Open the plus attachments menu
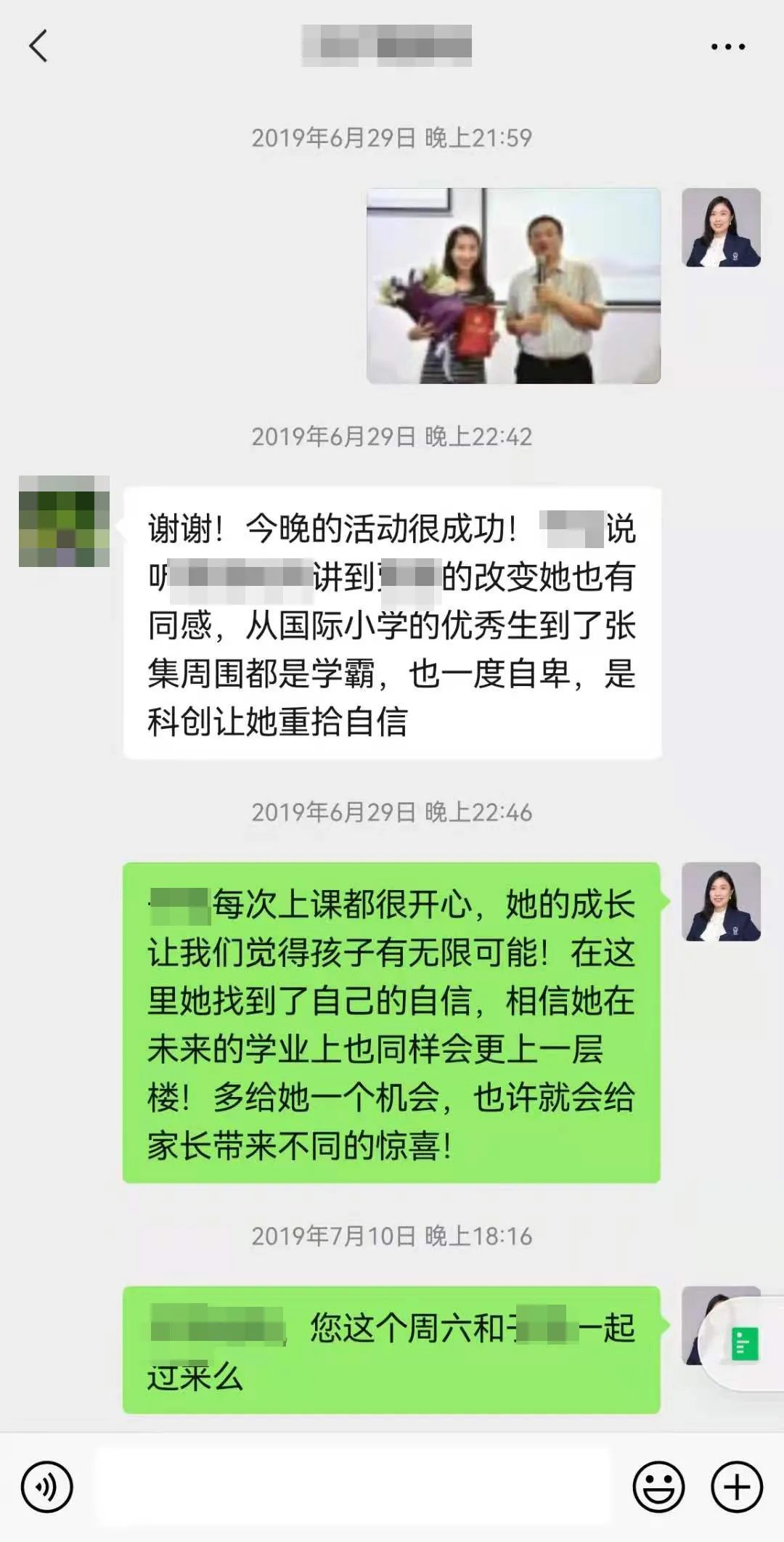 tap(736, 1487)
